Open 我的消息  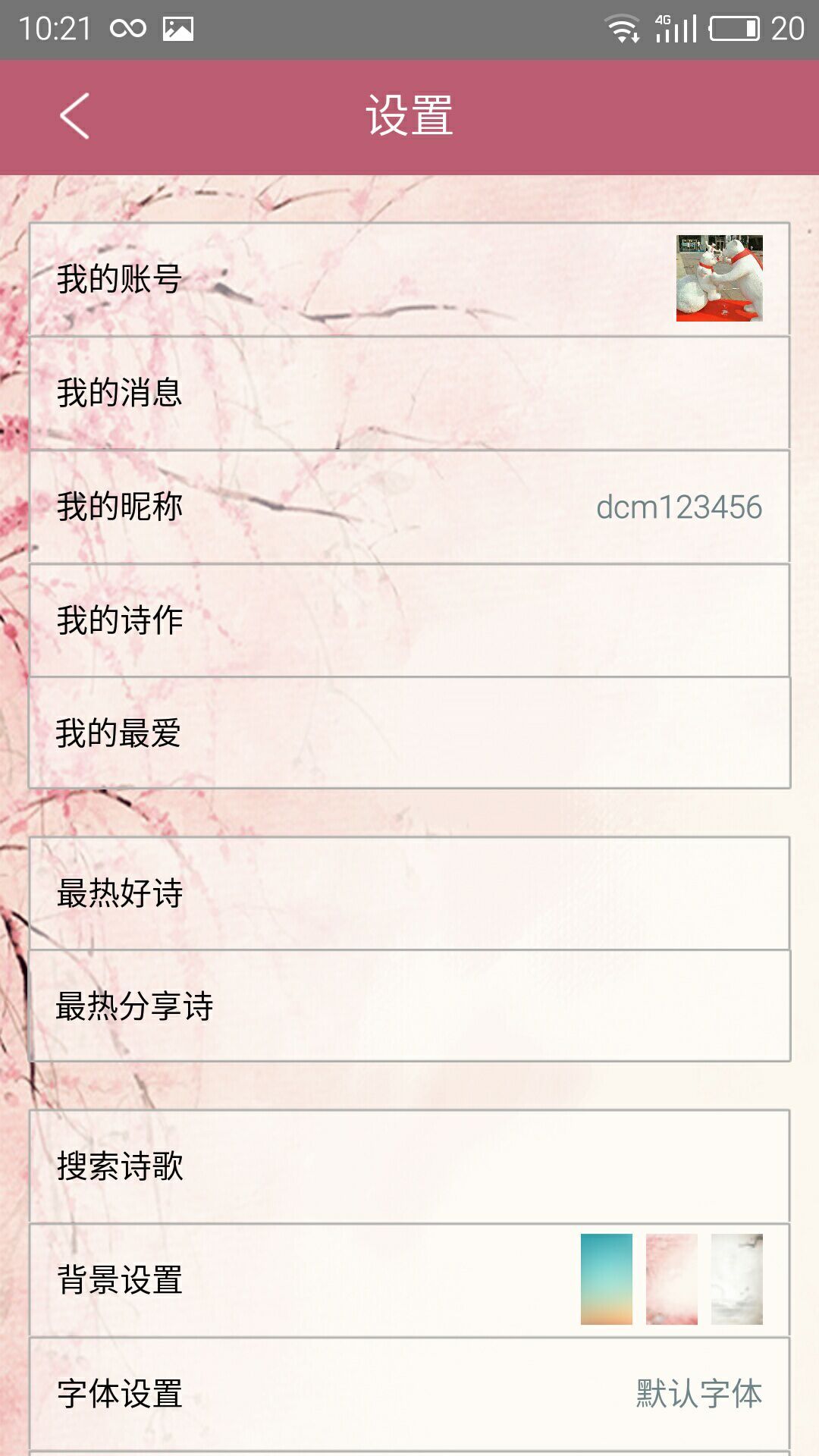[x=409, y=393]
